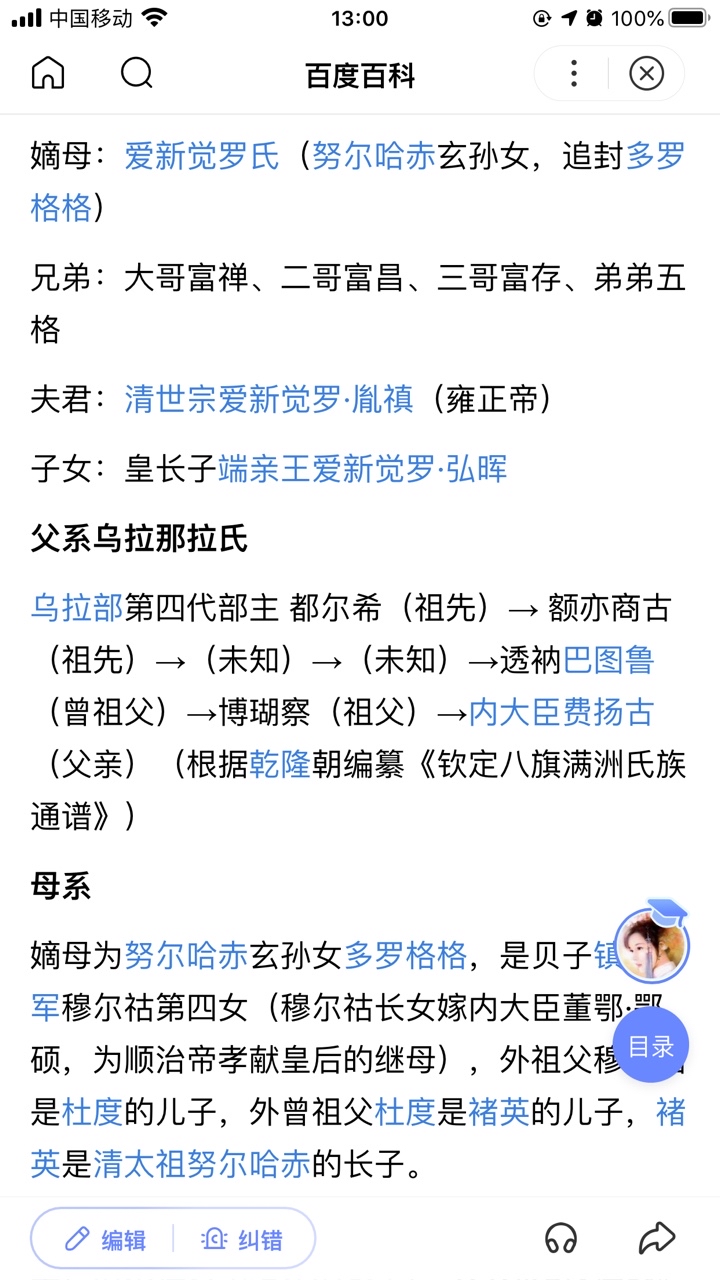Open the 爱新觉罗氏 link
This screenshot has width=720, height=1280.
pyautogui.click(x=202, y=156)
